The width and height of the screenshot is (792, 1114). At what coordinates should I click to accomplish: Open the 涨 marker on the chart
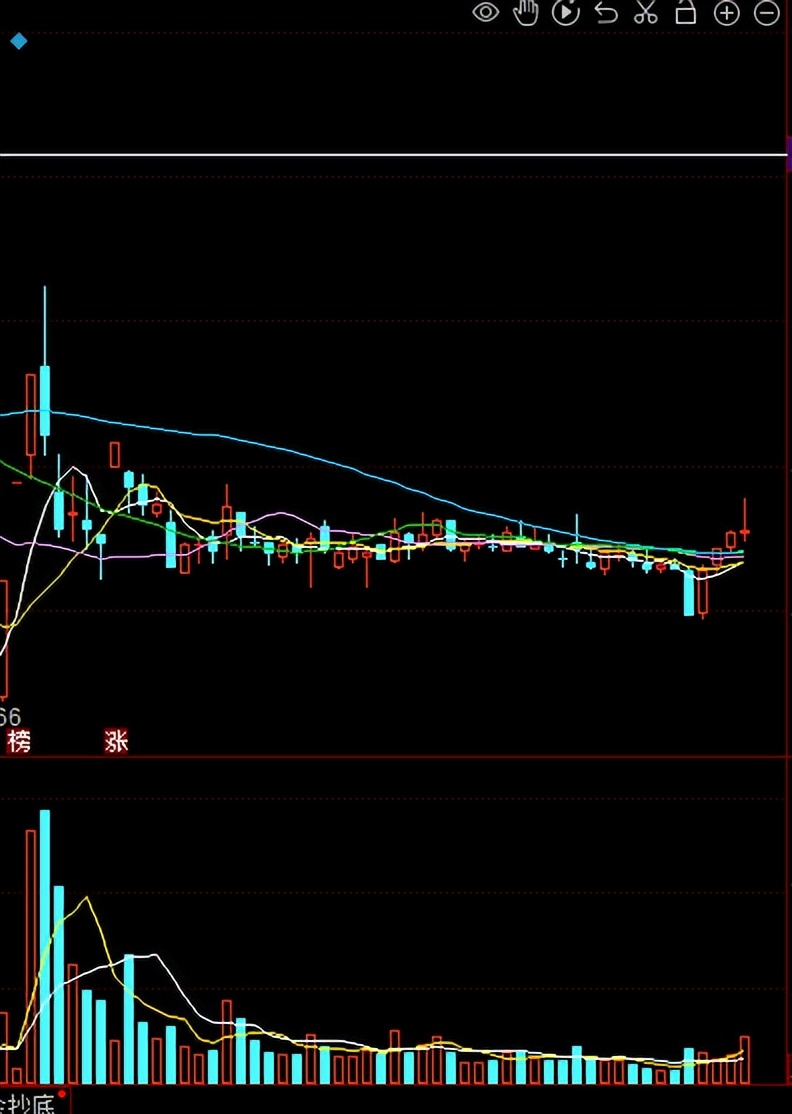117,742
